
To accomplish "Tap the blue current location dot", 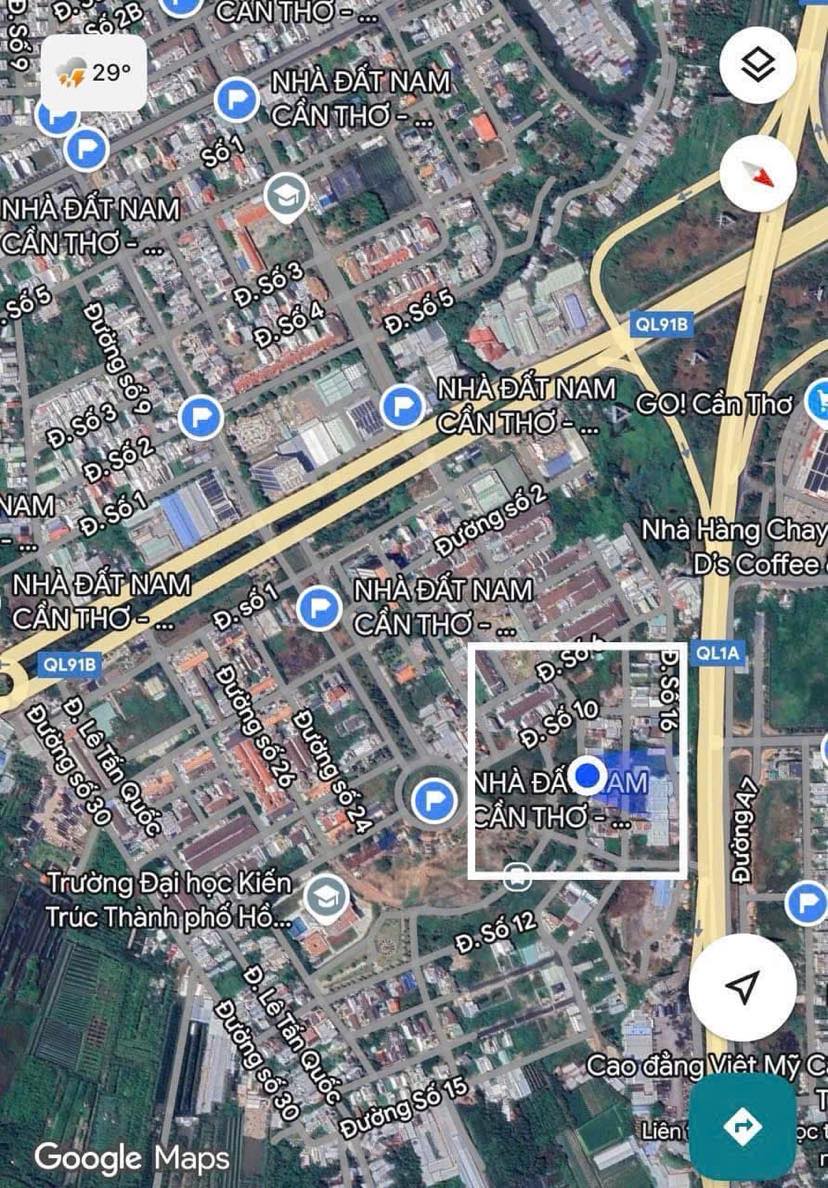I will pos(590,775).
